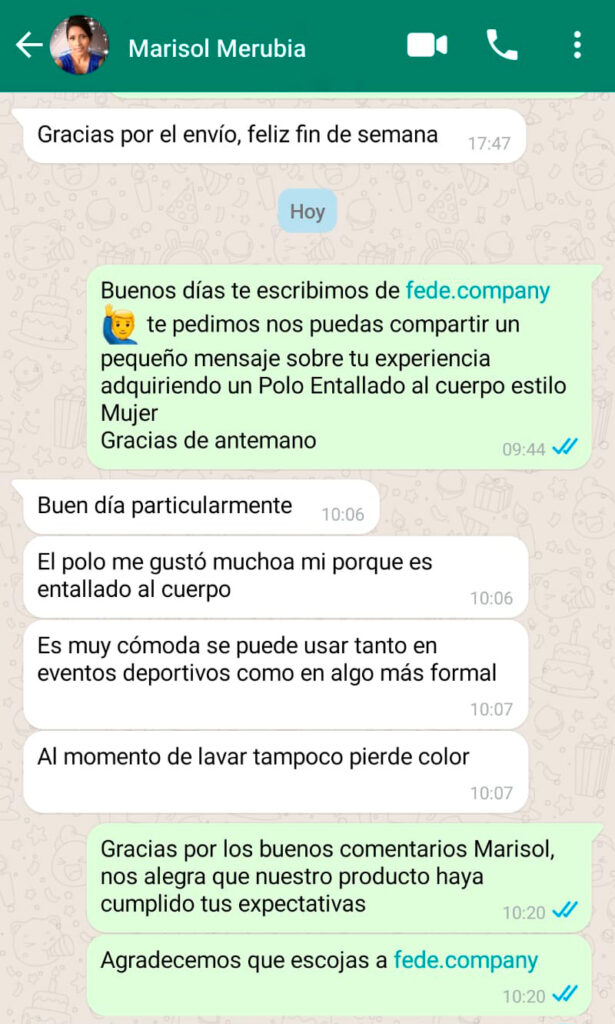This screenshot has height=1024, width=615.
Task: Go back to the chat list
Action: pyautogui.click(x=28, y=45)
